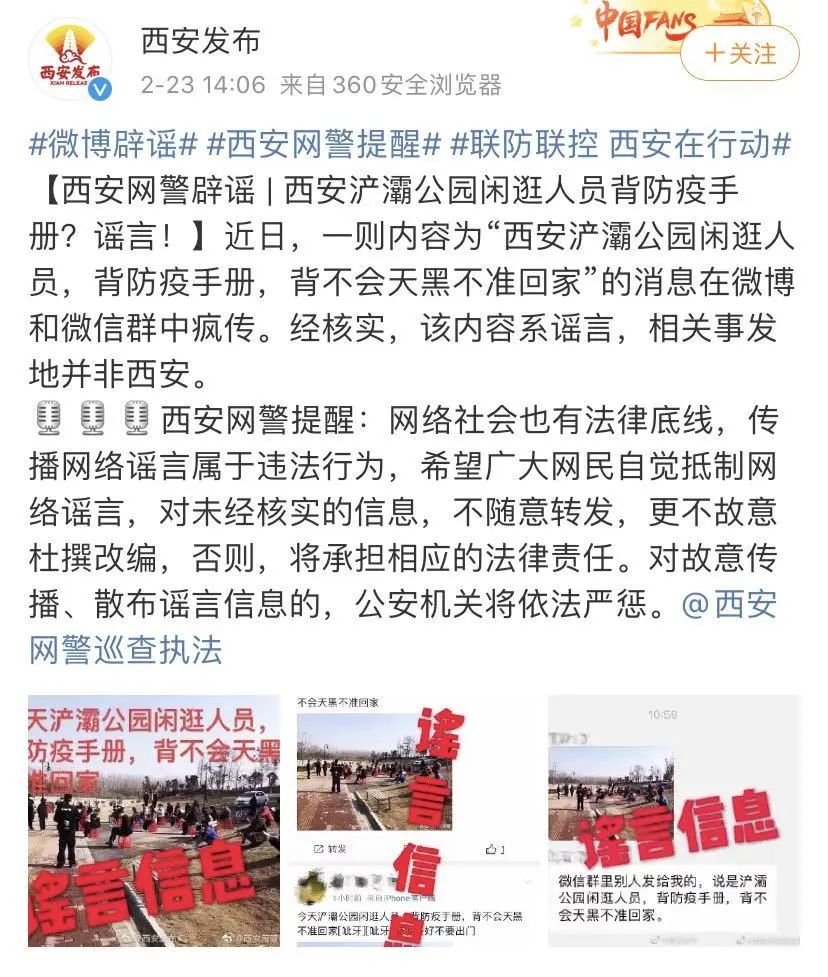View the first rumor photo of the park
Screen dimensions: 828x977
click(x=154, y=820)
